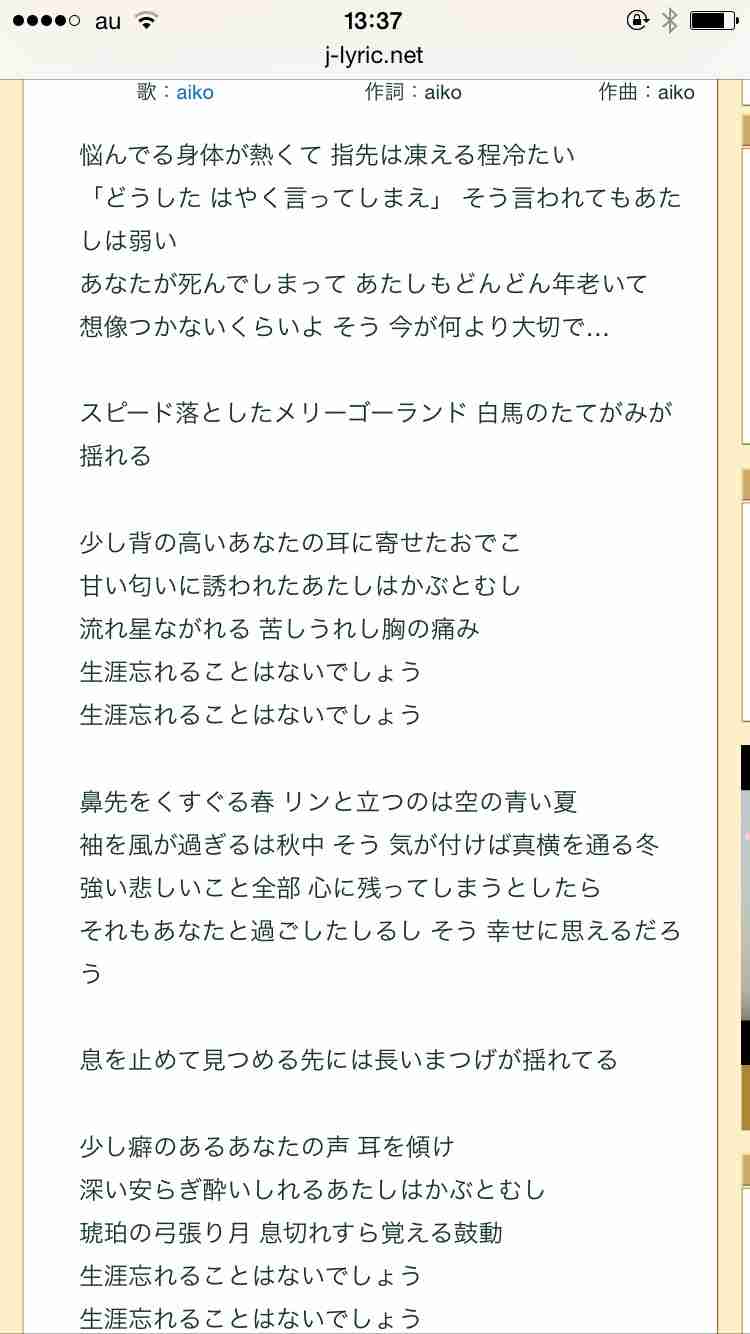Tap the lyric line about メリーゴーランド

tap(380, 412)
